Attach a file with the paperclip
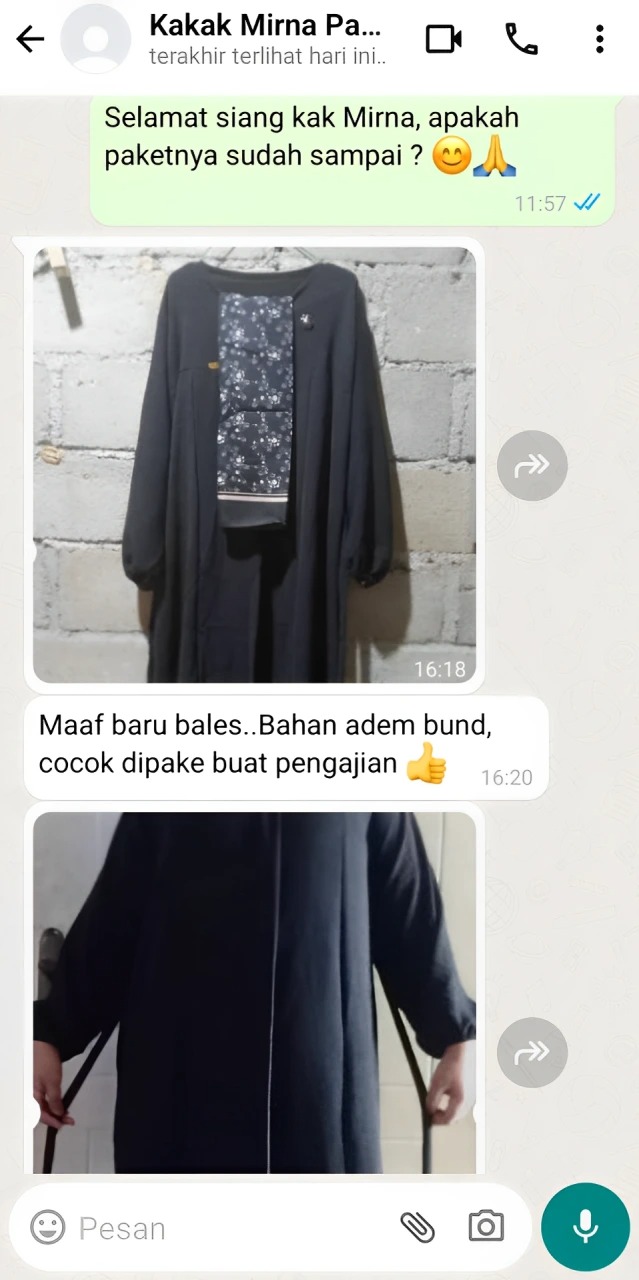 point(417,1227)
